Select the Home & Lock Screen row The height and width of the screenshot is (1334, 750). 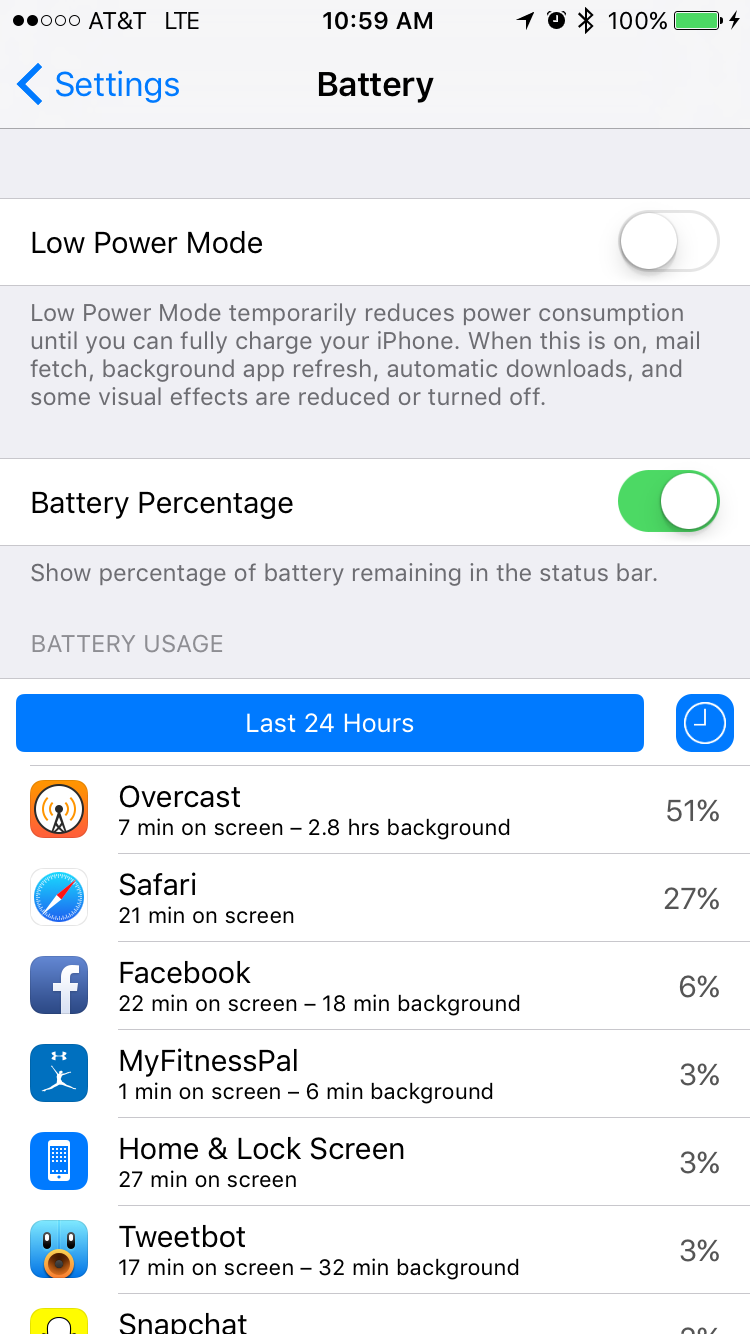click(375, 1162)
